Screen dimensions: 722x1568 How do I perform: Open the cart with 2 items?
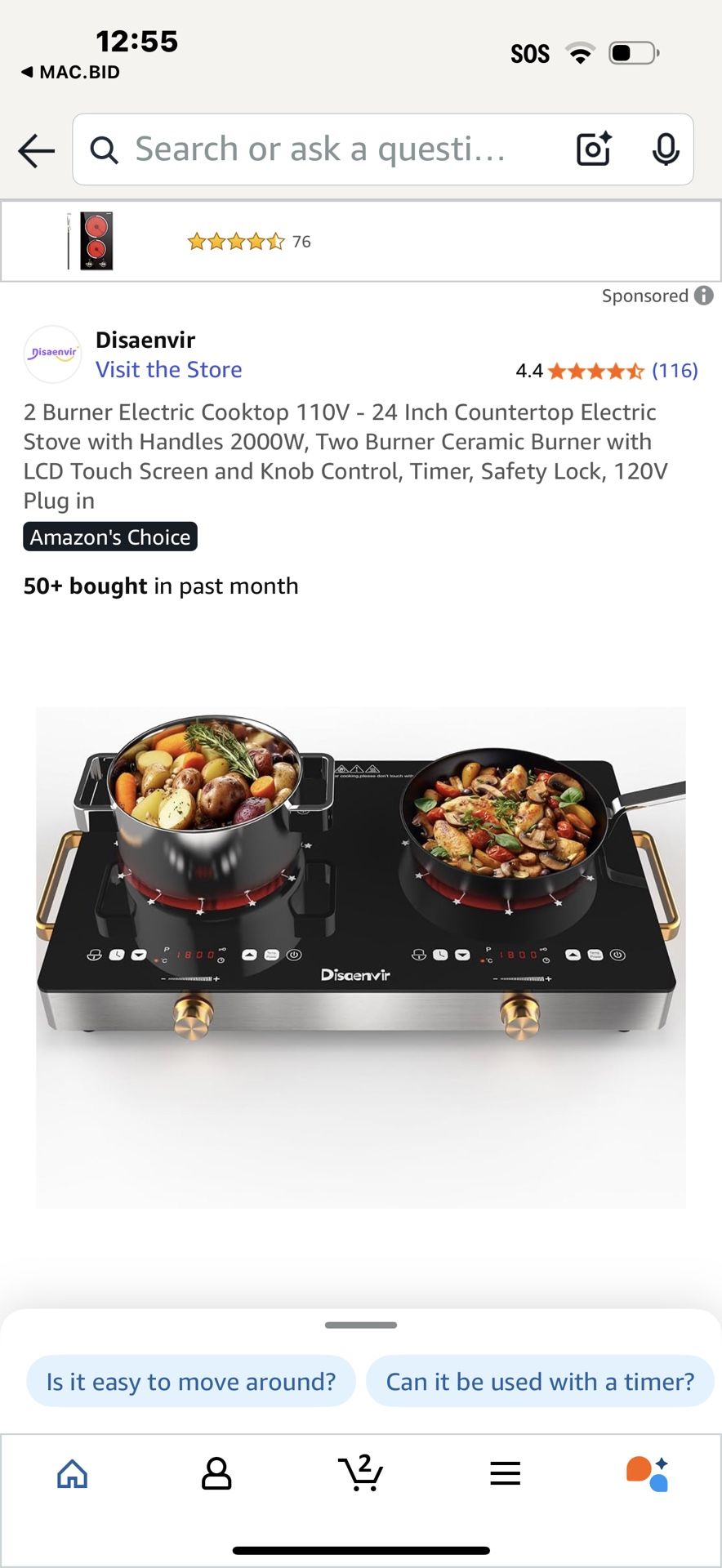tap(360, 1472)
